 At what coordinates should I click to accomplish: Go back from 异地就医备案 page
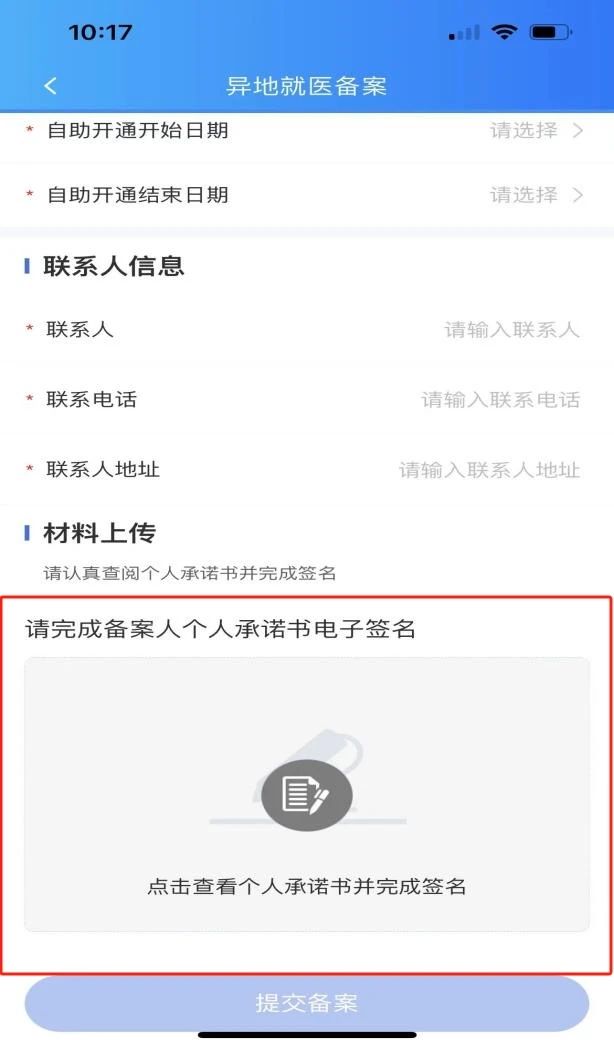point(51,86)
